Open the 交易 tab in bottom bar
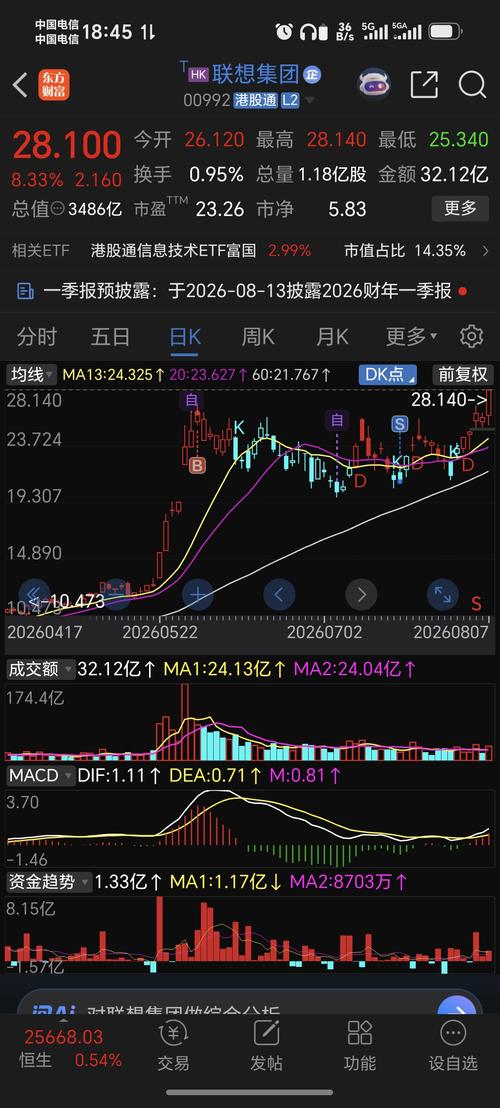 pyautogui.click(x=174, y=1046)
